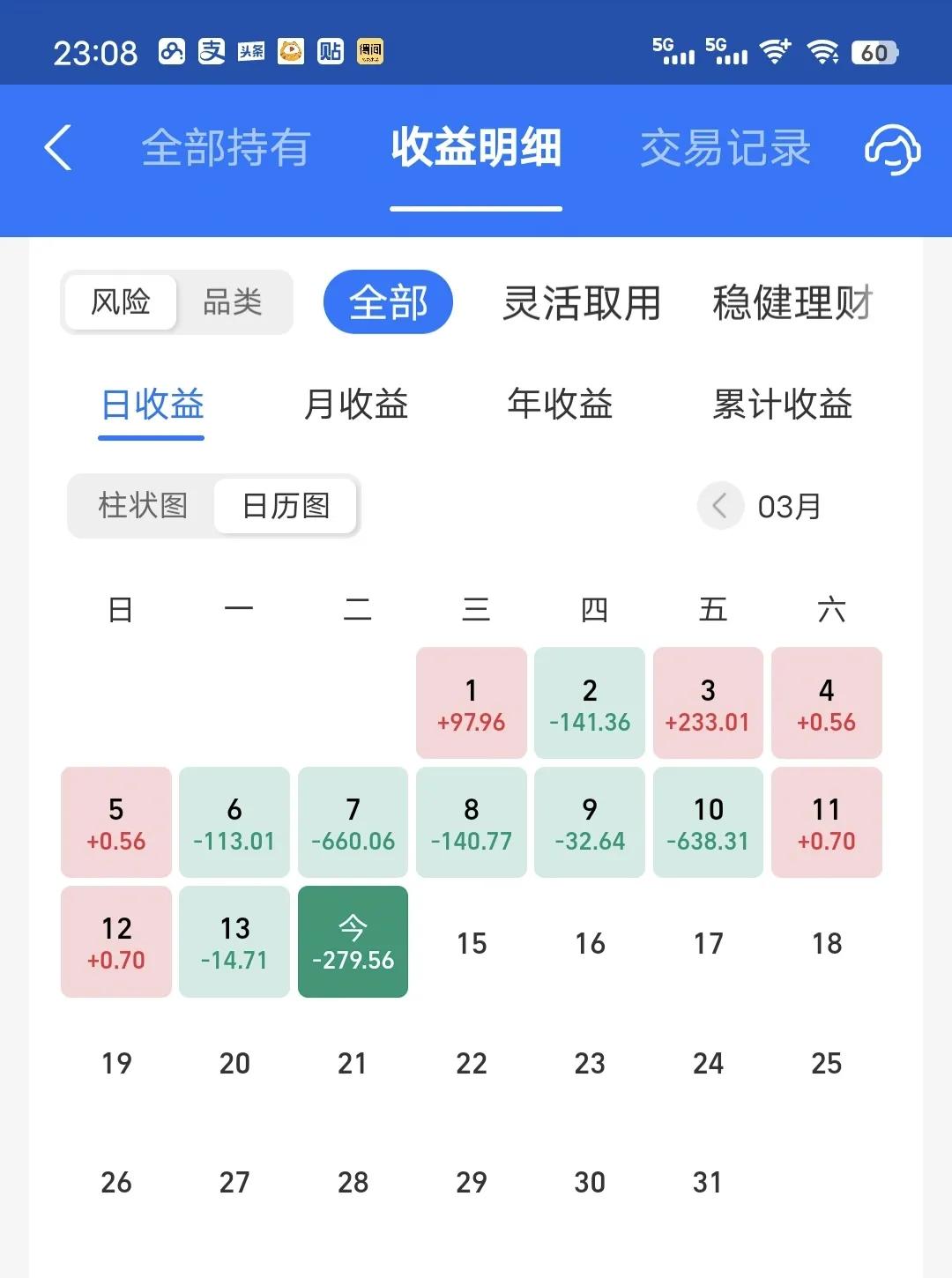Open day 7 with -660.06 earnings
Screen dimensions: 952x1278
coord(353,822)
